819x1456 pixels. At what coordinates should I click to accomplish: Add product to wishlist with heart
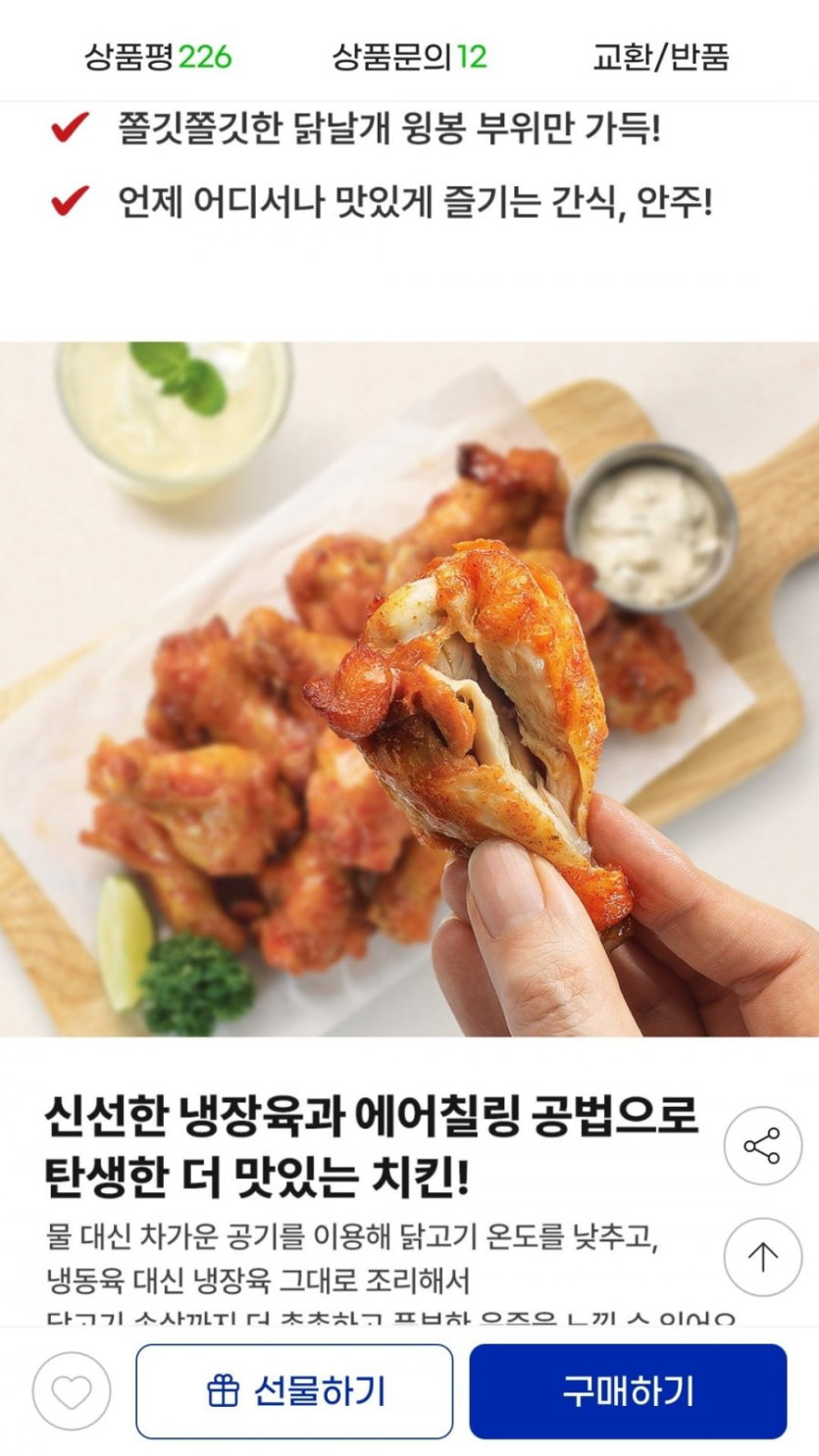pos(72,1390)
